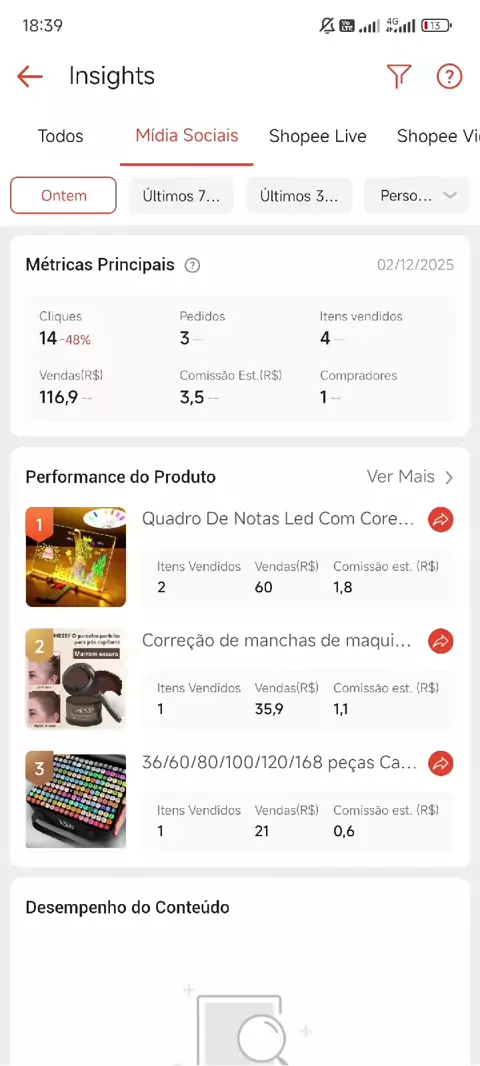Switch to the Todos tab
This screenshot has height=1066, width=480.
pos(61,136)
